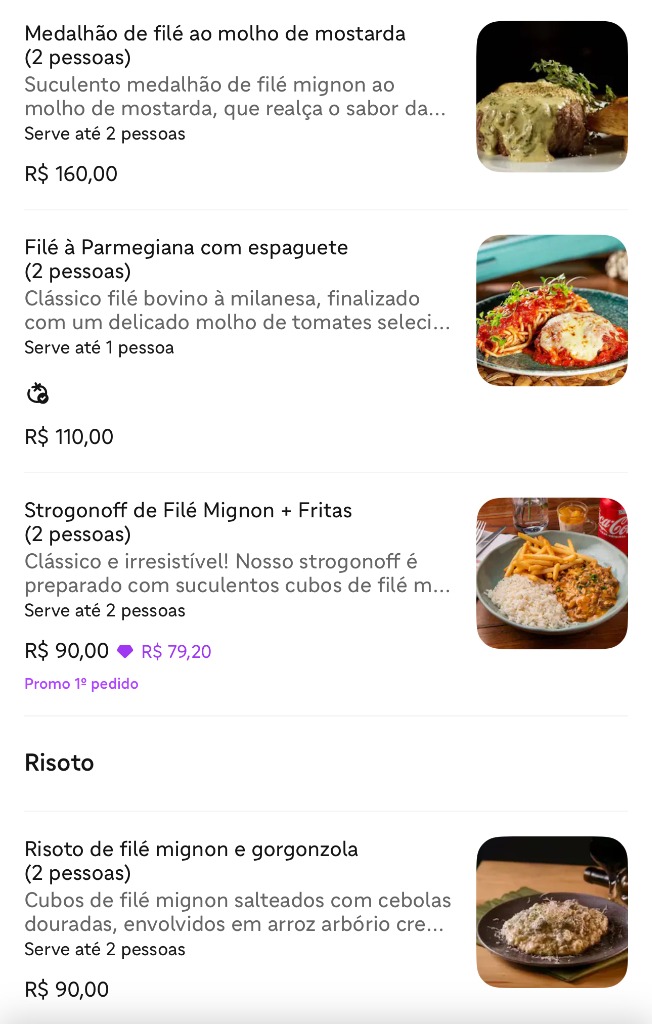This screenshot has height=1024, width=652.
Task: View Strogonoff de Filé Mignon + Fritas
Action: tap(188, 511)
